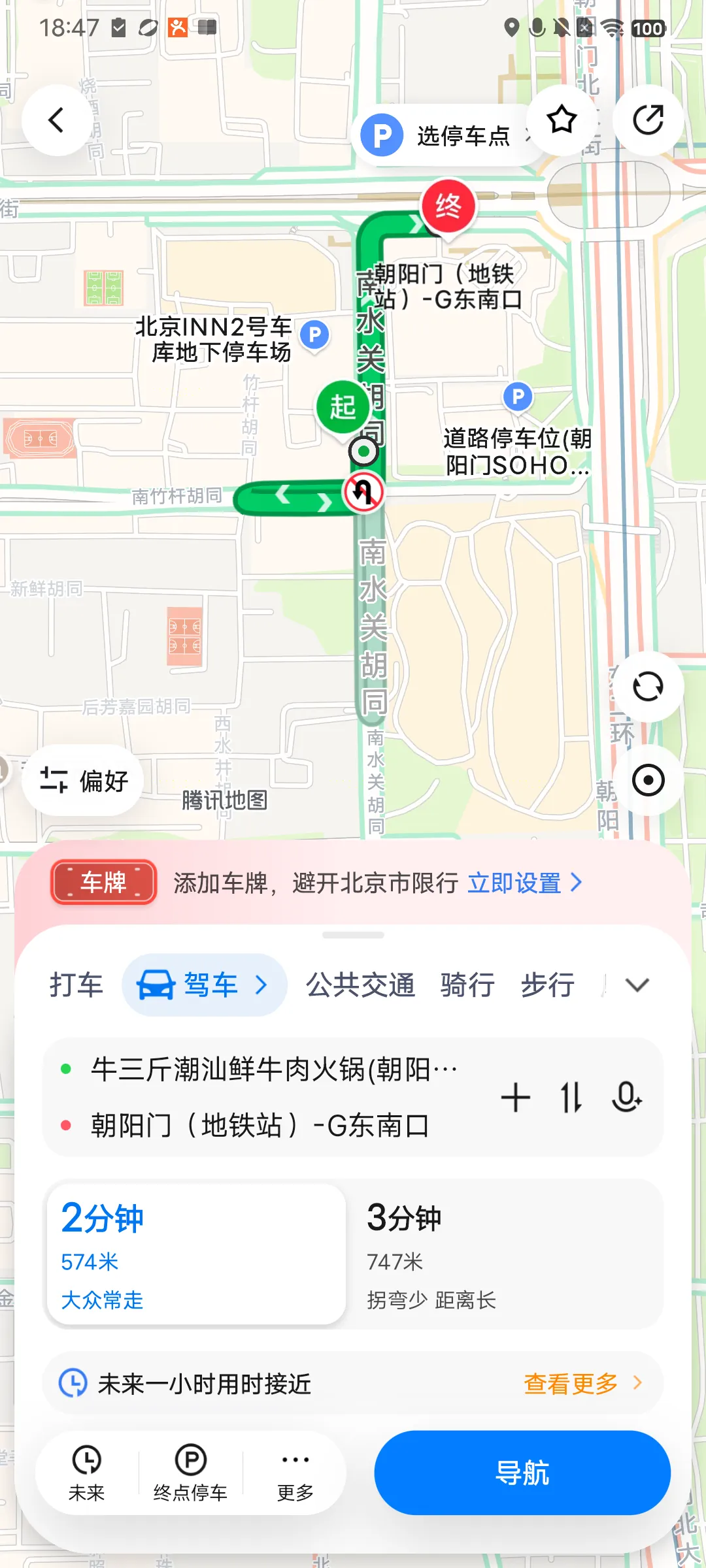Refresh the route with the refresh icon

(x=648, y=687)
